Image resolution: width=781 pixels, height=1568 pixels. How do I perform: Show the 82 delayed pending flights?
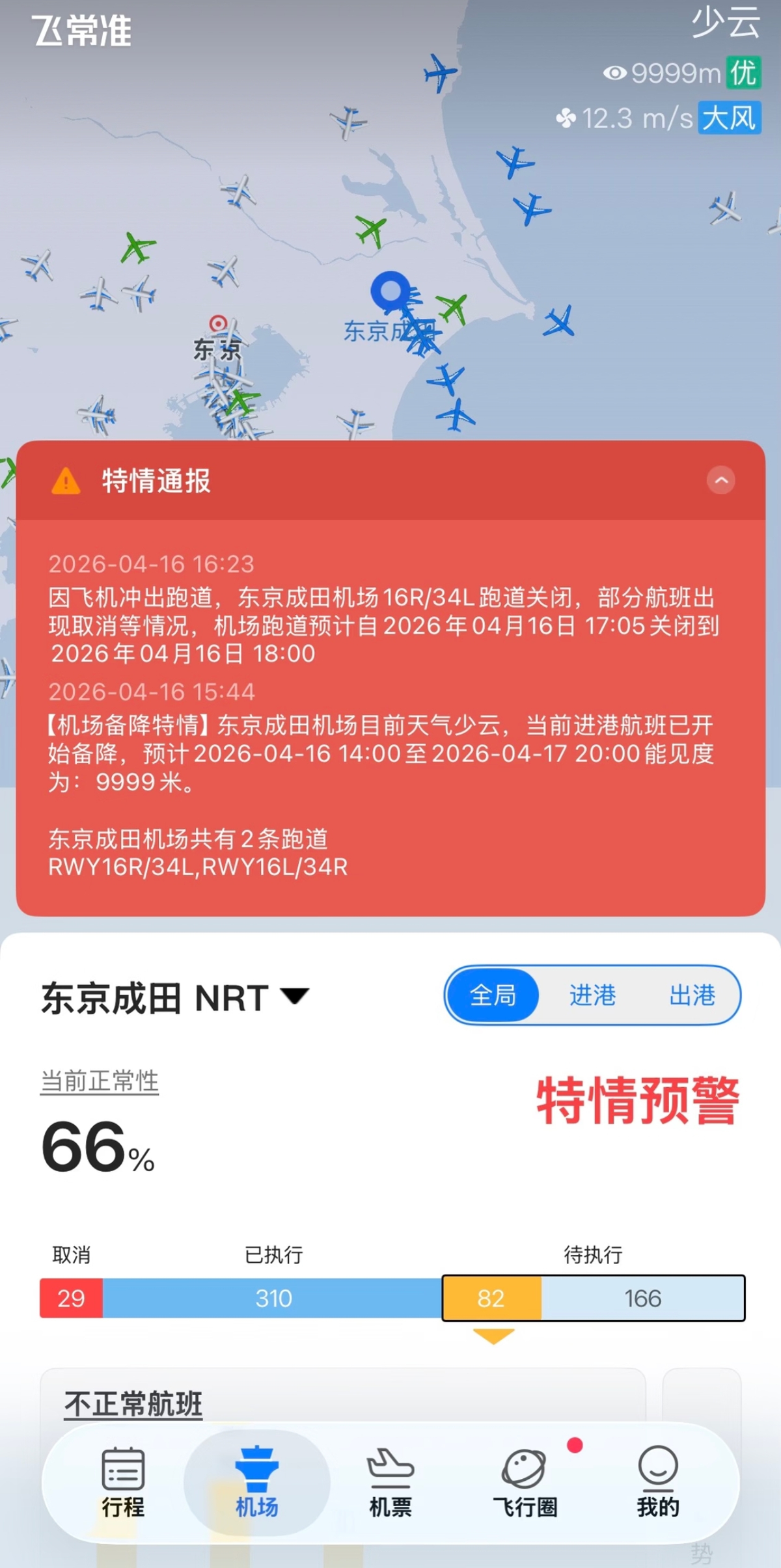(491, 1299)
